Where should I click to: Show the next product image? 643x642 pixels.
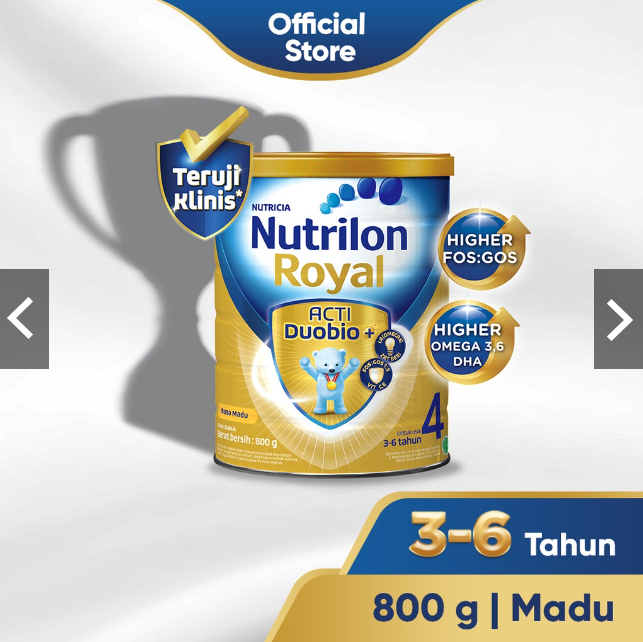pos(619,319)
